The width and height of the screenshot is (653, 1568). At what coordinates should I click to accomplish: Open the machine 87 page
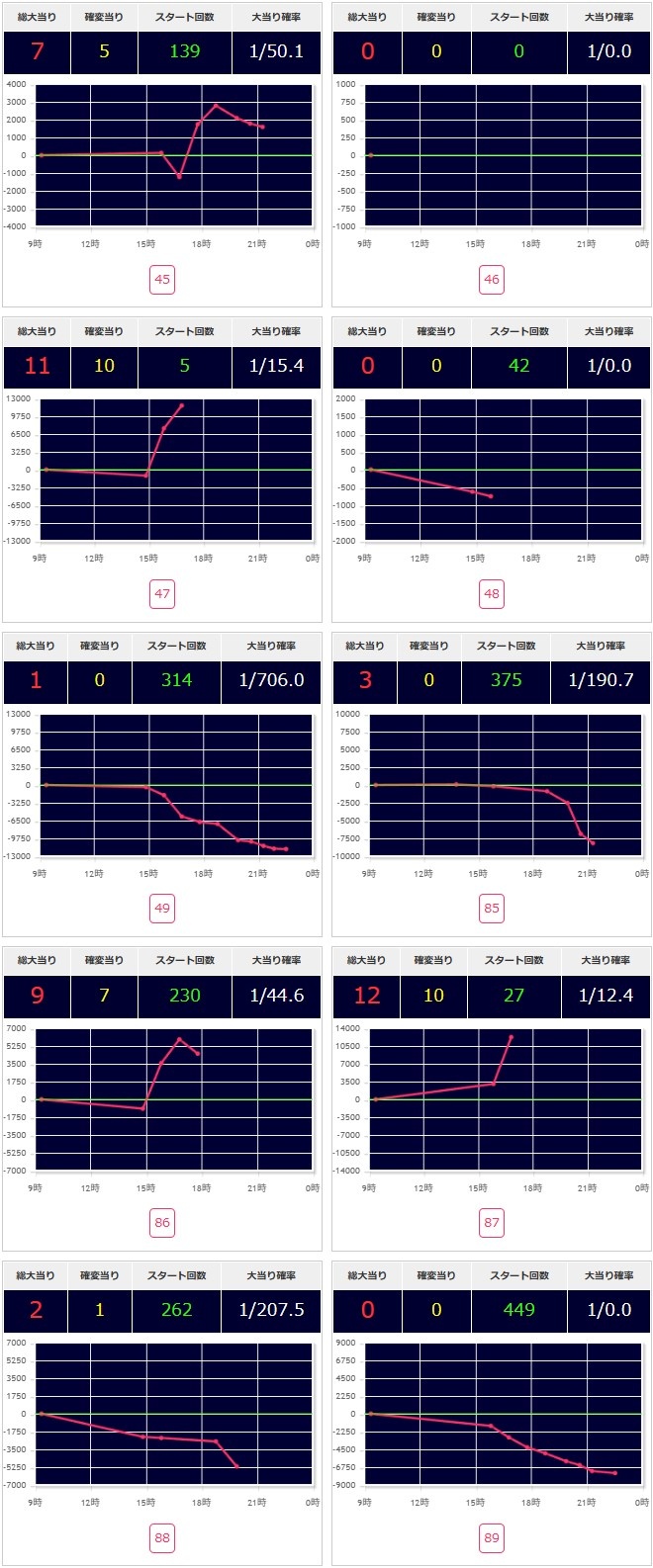click(492, 1223)
